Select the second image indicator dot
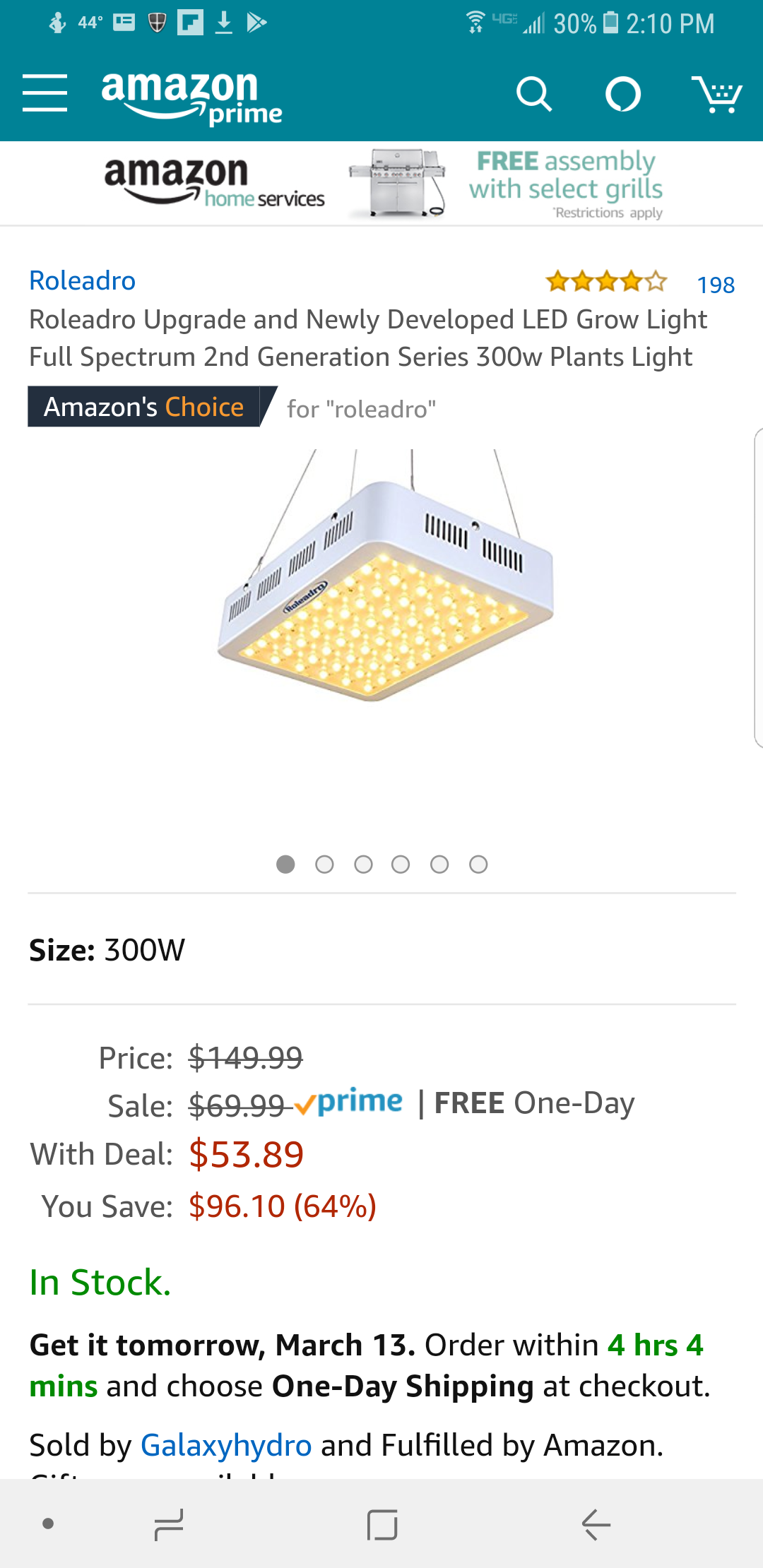The image size is (763, 1568). click(x=324, y=865)
